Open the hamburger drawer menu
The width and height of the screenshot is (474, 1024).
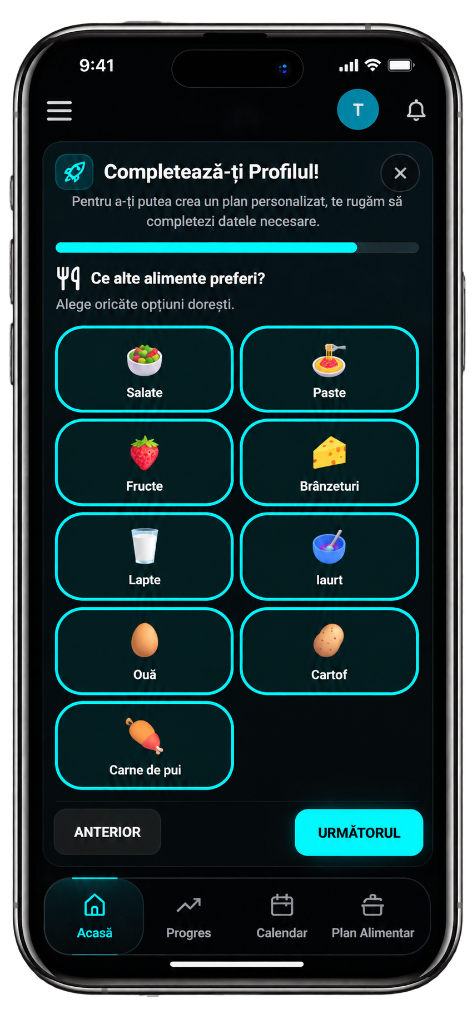pyautogui.click(x=59, y=110)
